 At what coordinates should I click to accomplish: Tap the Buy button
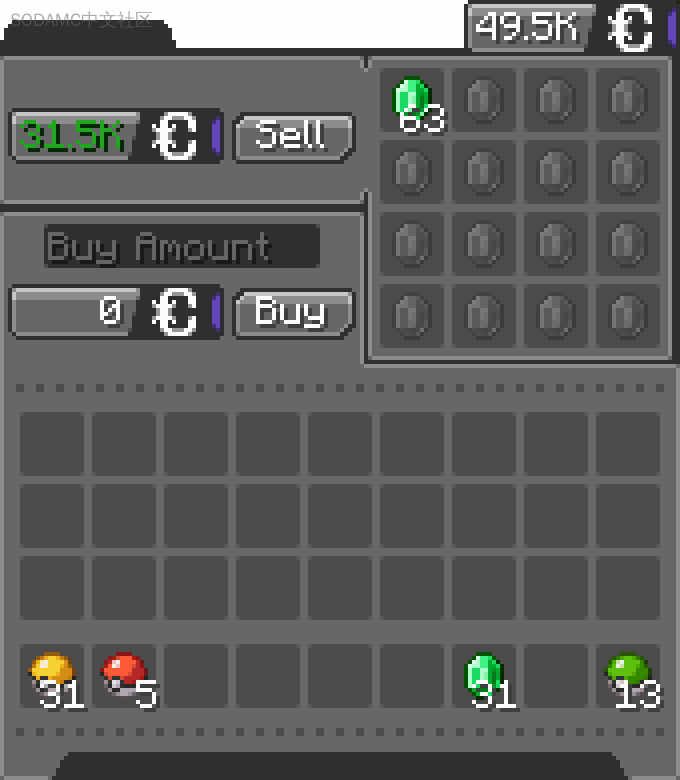pyautogui.click(x=293, y=313)
